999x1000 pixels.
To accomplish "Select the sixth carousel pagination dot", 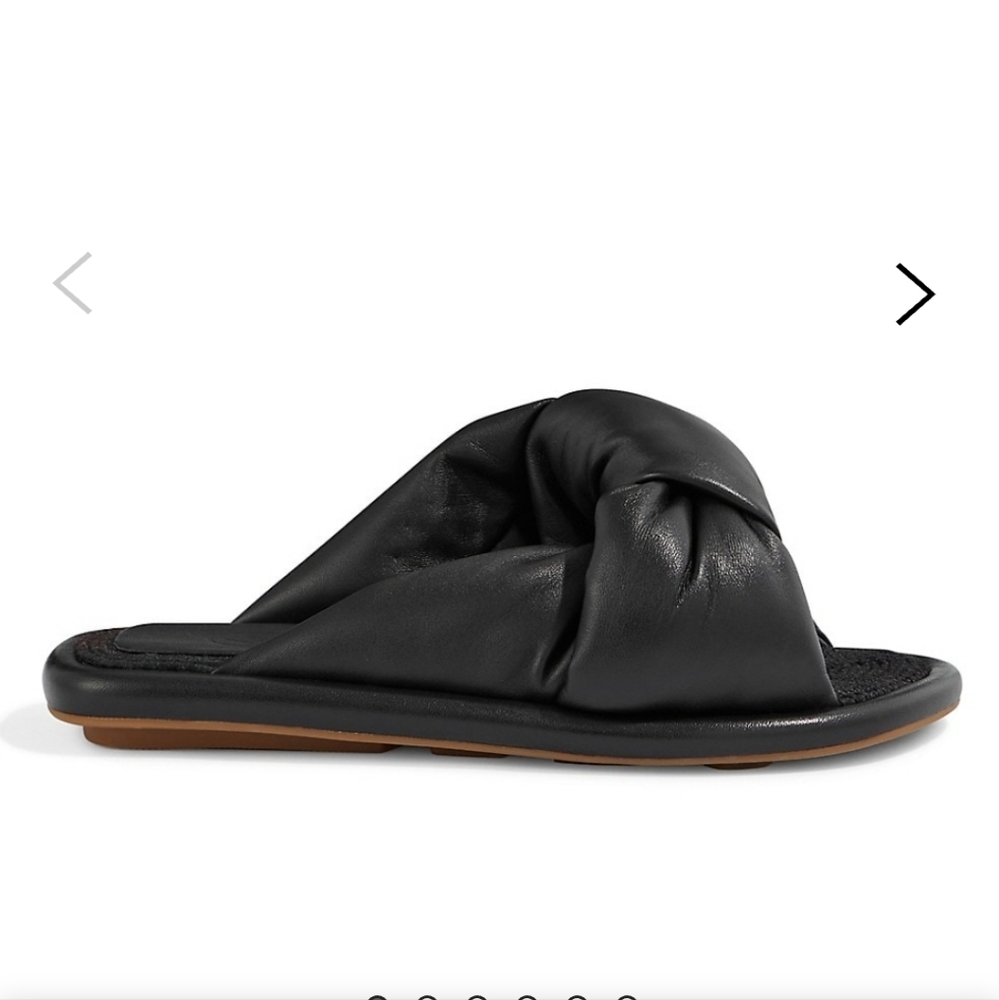I will click(626, 996).
